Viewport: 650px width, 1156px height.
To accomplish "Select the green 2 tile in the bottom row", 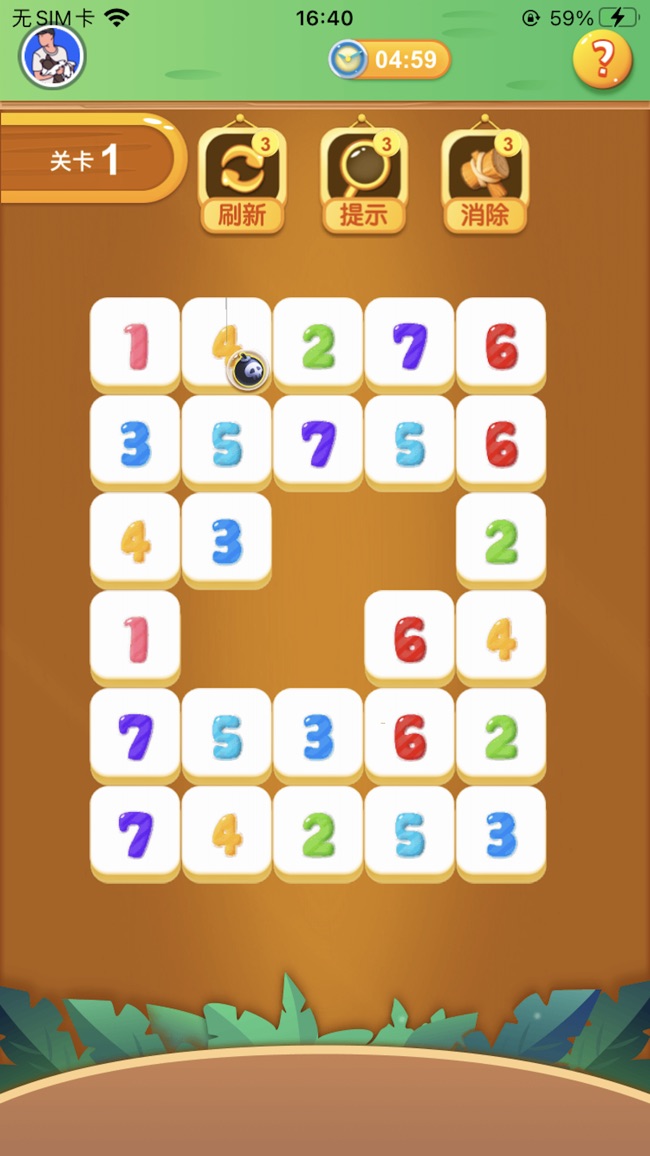I will point(318,832).
